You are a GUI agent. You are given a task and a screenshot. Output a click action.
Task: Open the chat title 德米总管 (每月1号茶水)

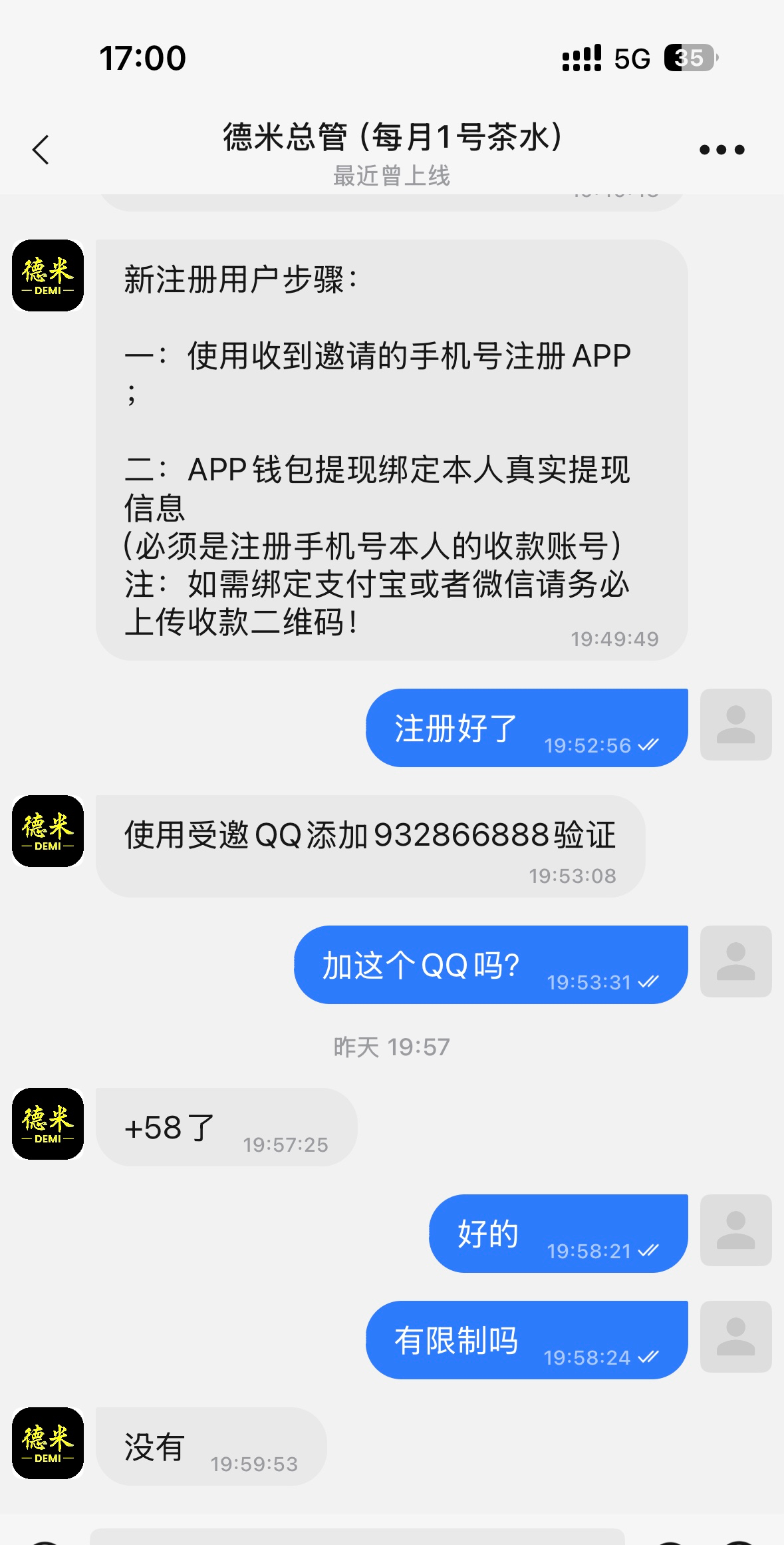point(392,138)
